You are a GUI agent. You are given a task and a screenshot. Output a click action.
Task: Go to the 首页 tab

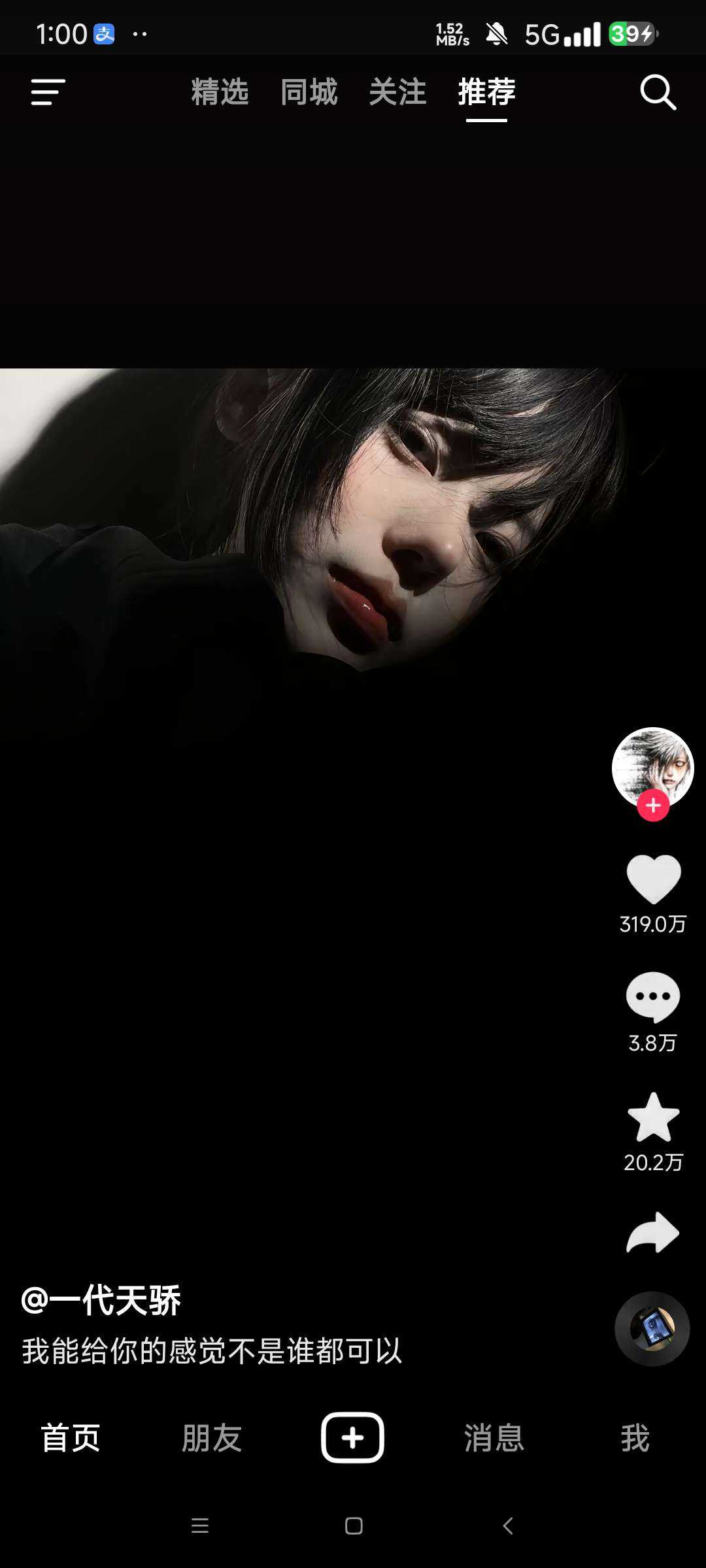pyautogui.click(x=71, y=1438)
